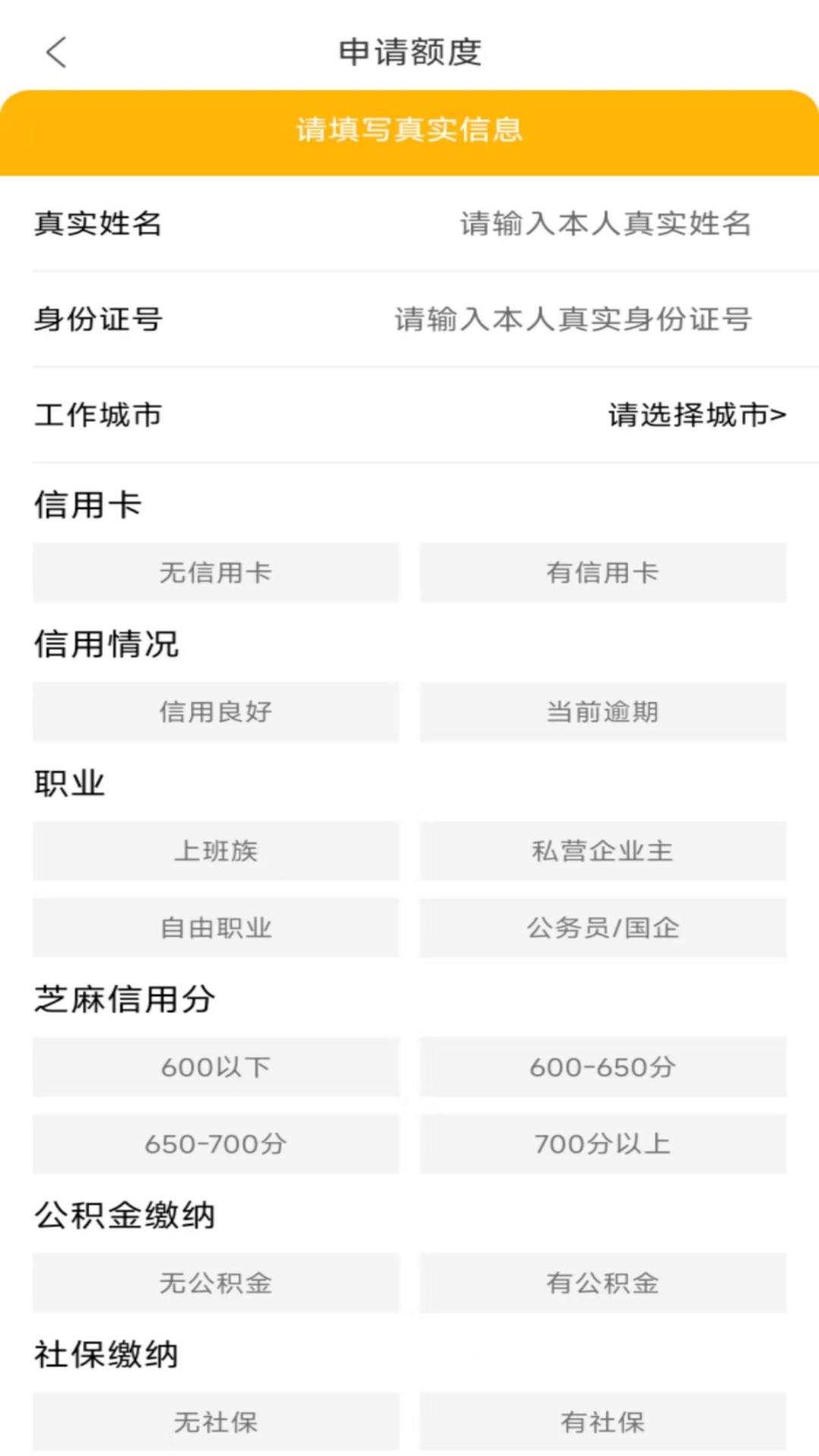
Task: Choose 无公积金 option
Action: point(215,1283)
